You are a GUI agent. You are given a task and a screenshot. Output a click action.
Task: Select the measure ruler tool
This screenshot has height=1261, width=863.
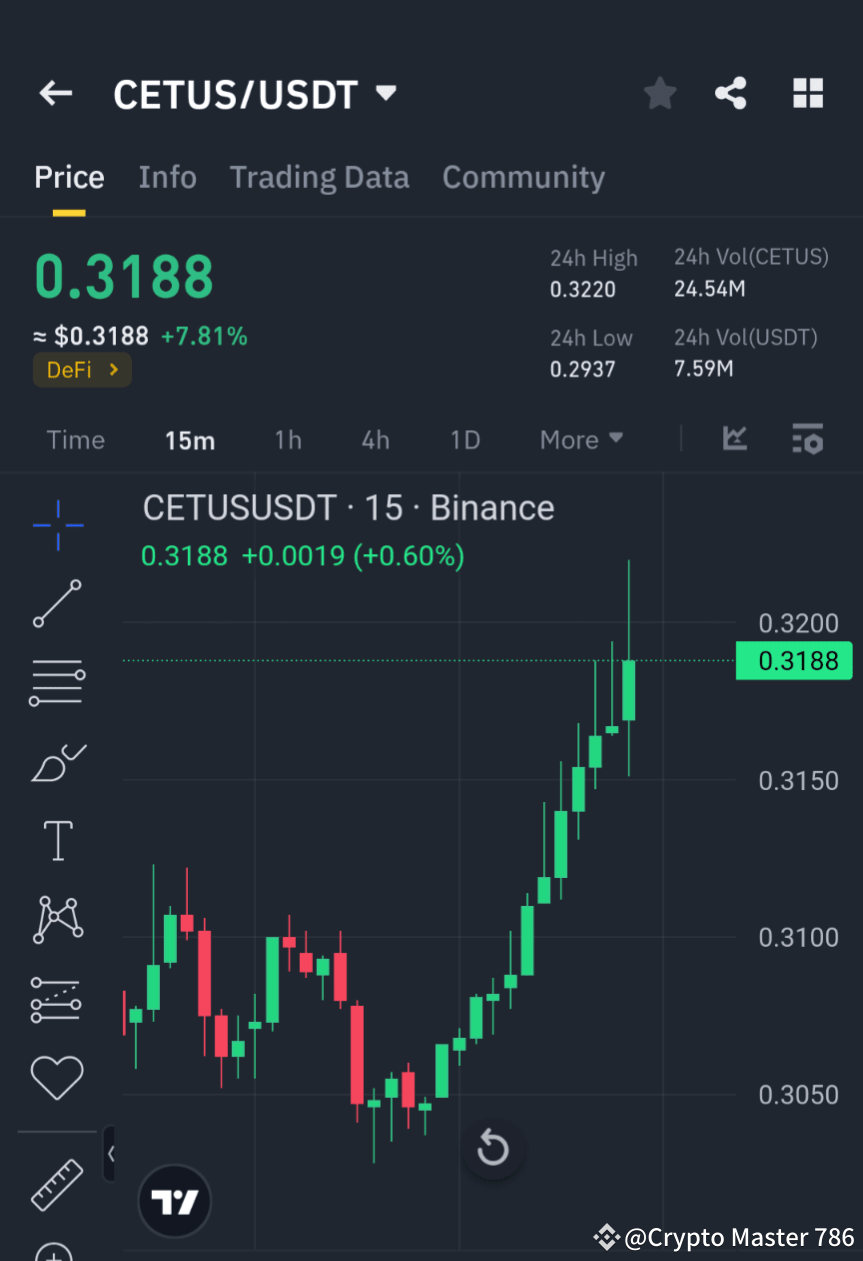[57, 1185]
